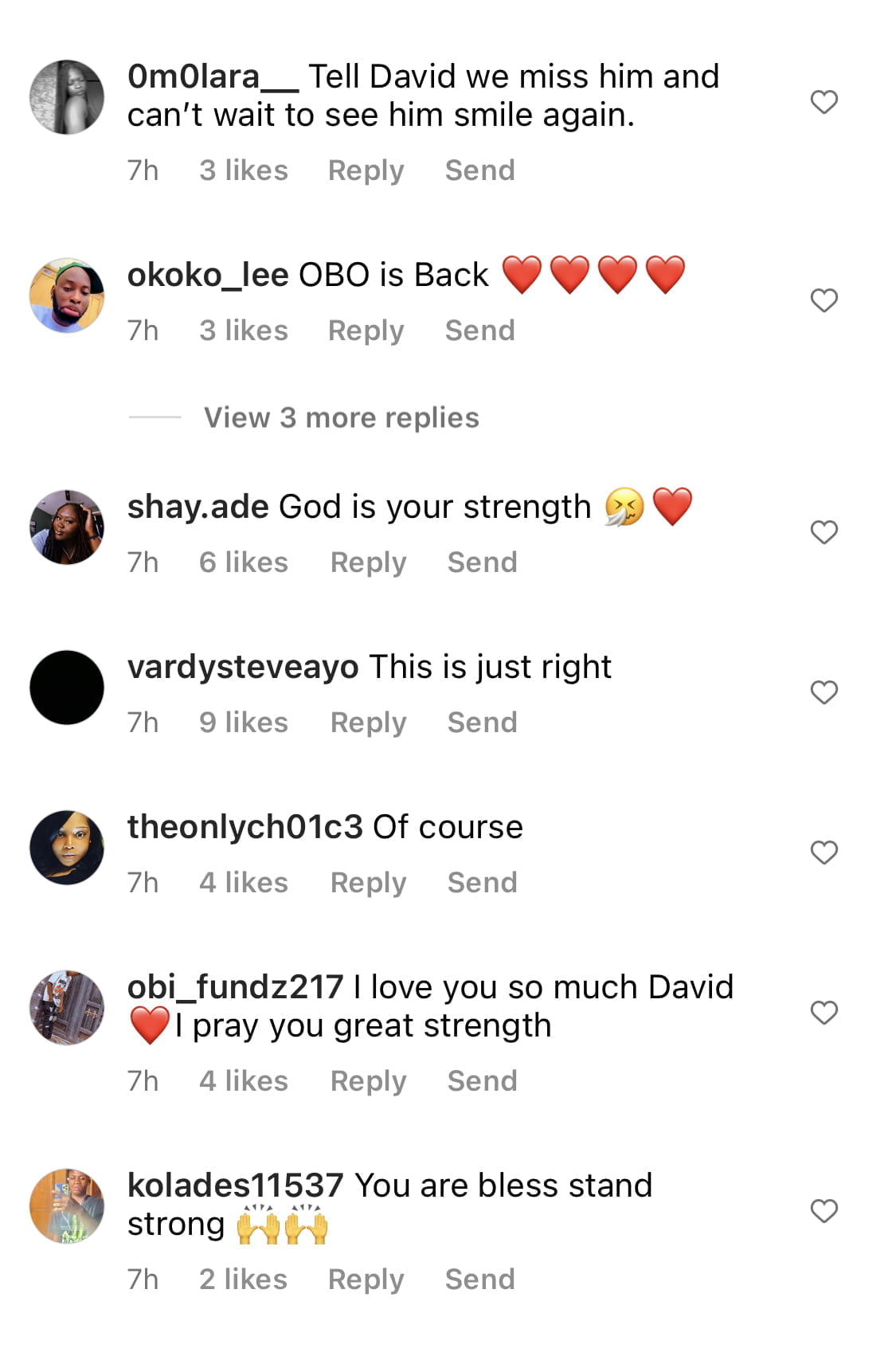The height and width of the screenshot is (1360, 896).
Task: Reply to shay.ade's comment
Action: tap(368, 562)
